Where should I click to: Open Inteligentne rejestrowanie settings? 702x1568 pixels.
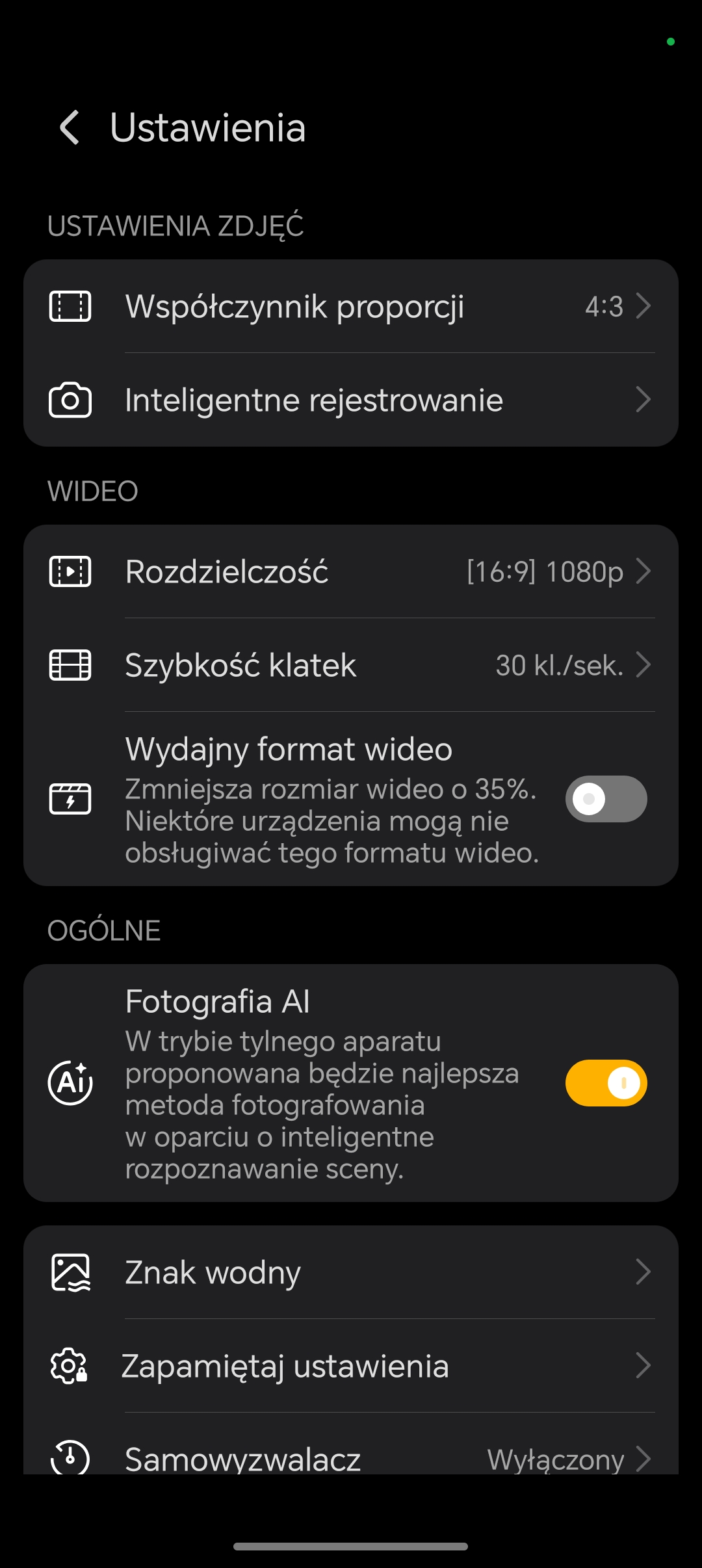[351, 400]
